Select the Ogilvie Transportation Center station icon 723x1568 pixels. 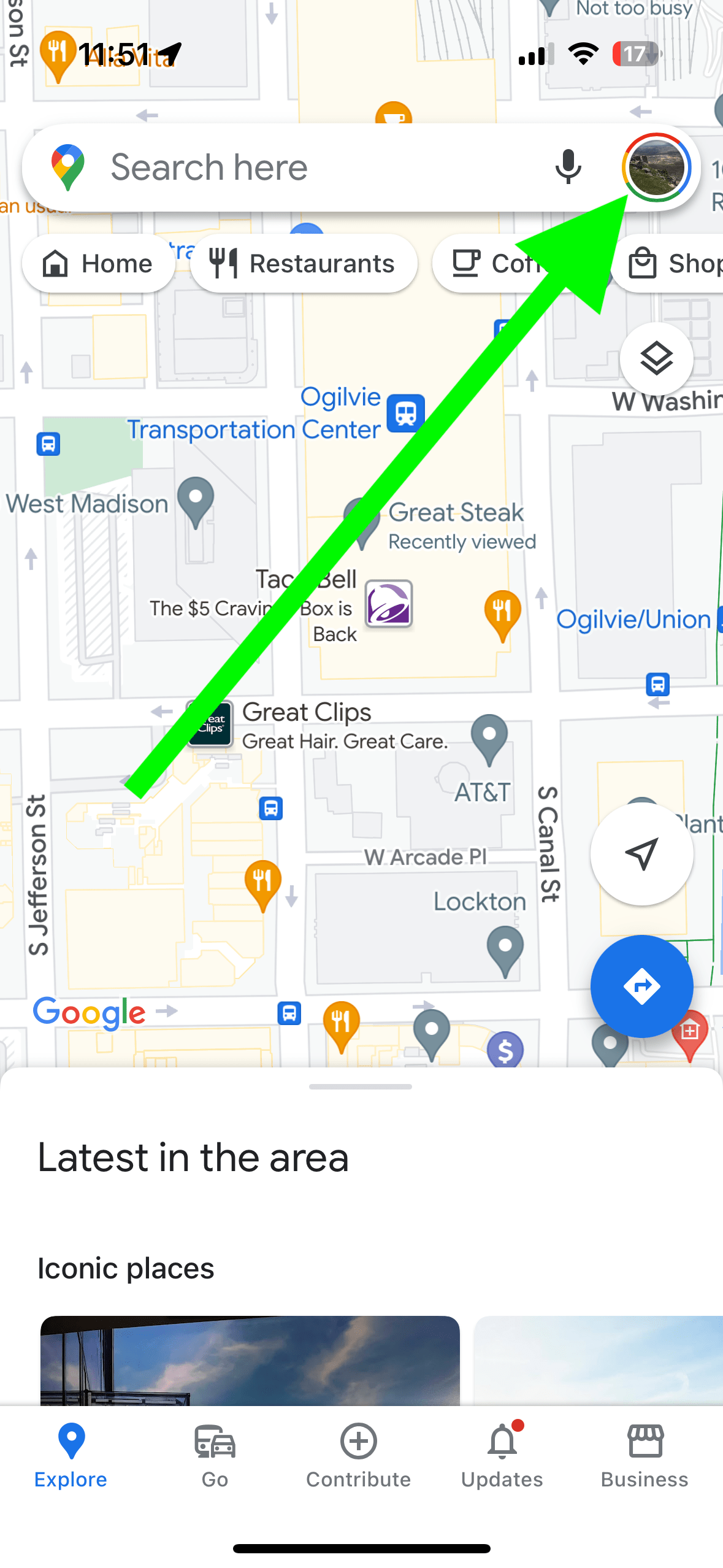coord(405,413)
